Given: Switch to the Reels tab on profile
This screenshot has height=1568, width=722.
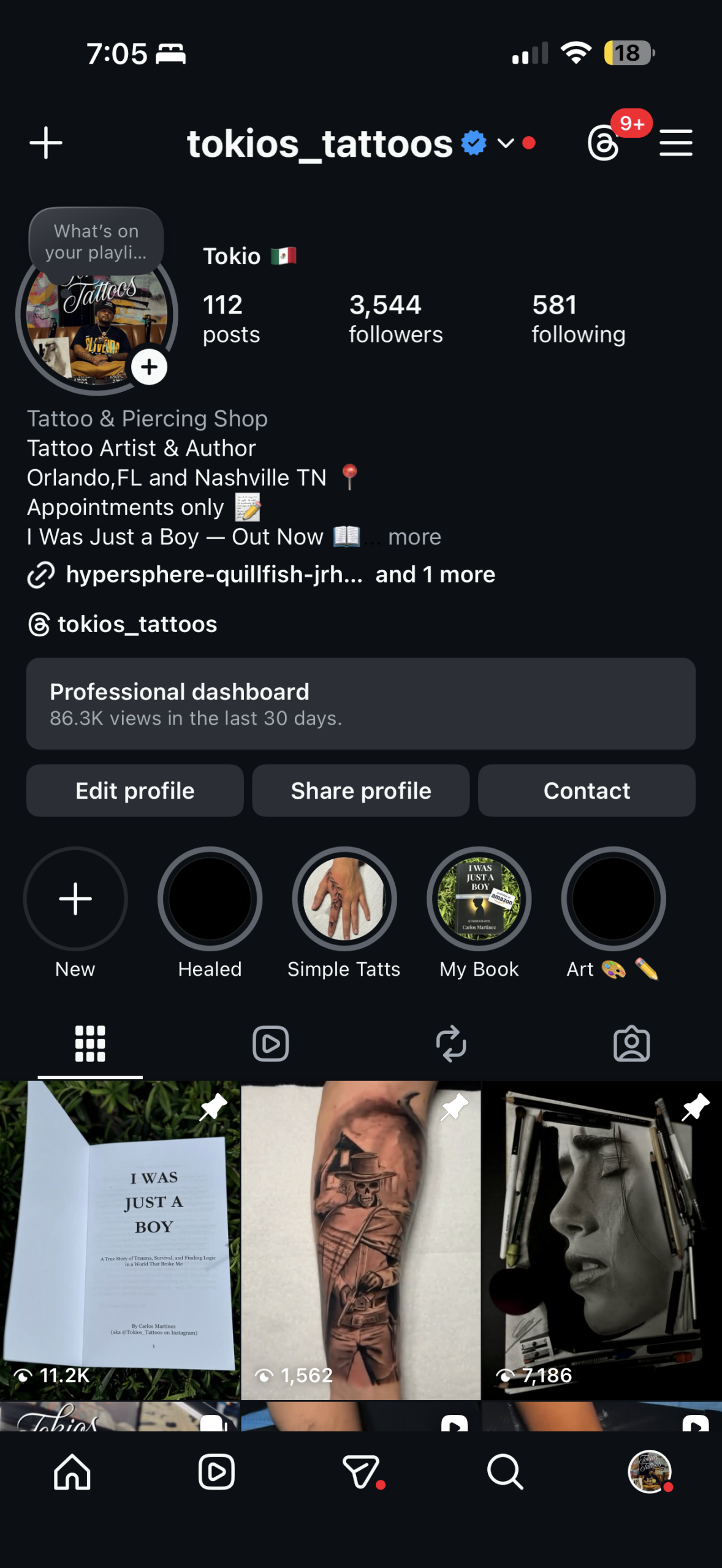Looking at the screenshot, I should point(270,1044).
